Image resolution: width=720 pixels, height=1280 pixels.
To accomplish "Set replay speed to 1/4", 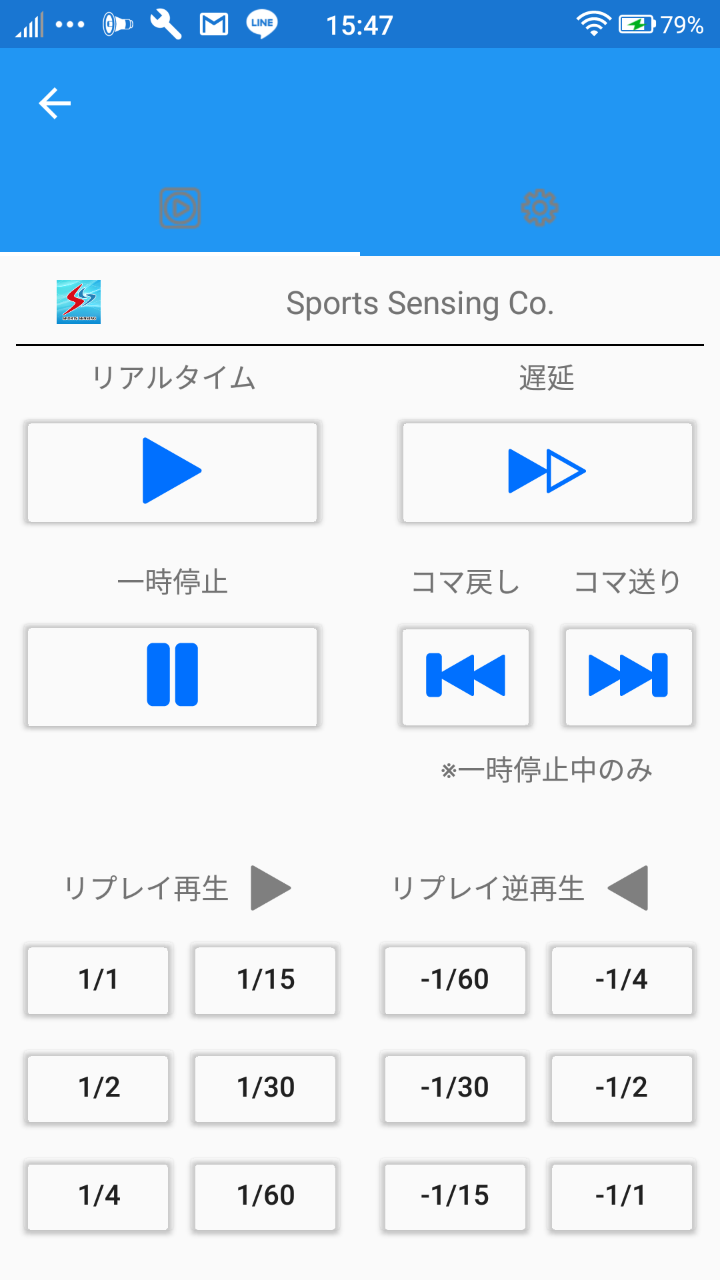I will 98,1196.
